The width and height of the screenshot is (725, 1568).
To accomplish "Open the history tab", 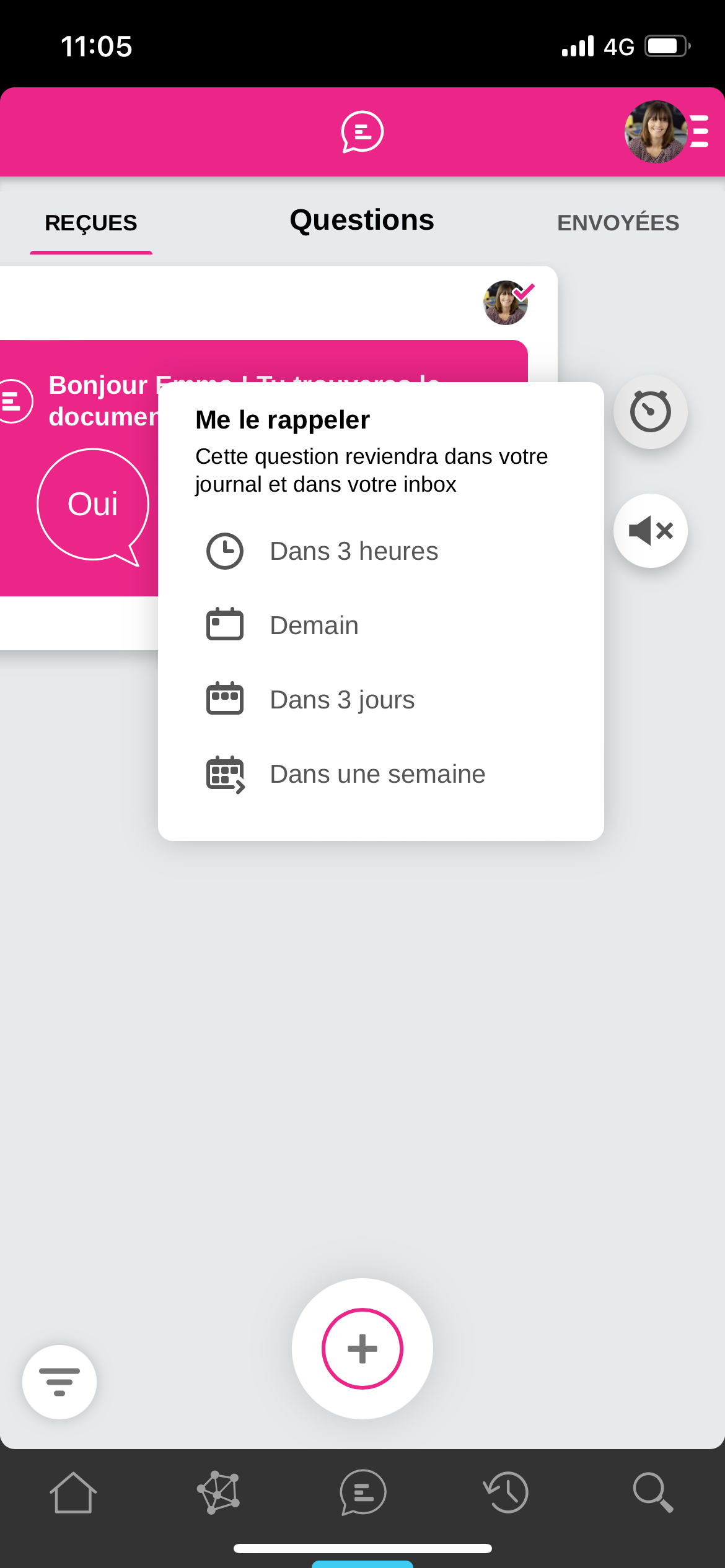I will 506,1492.
